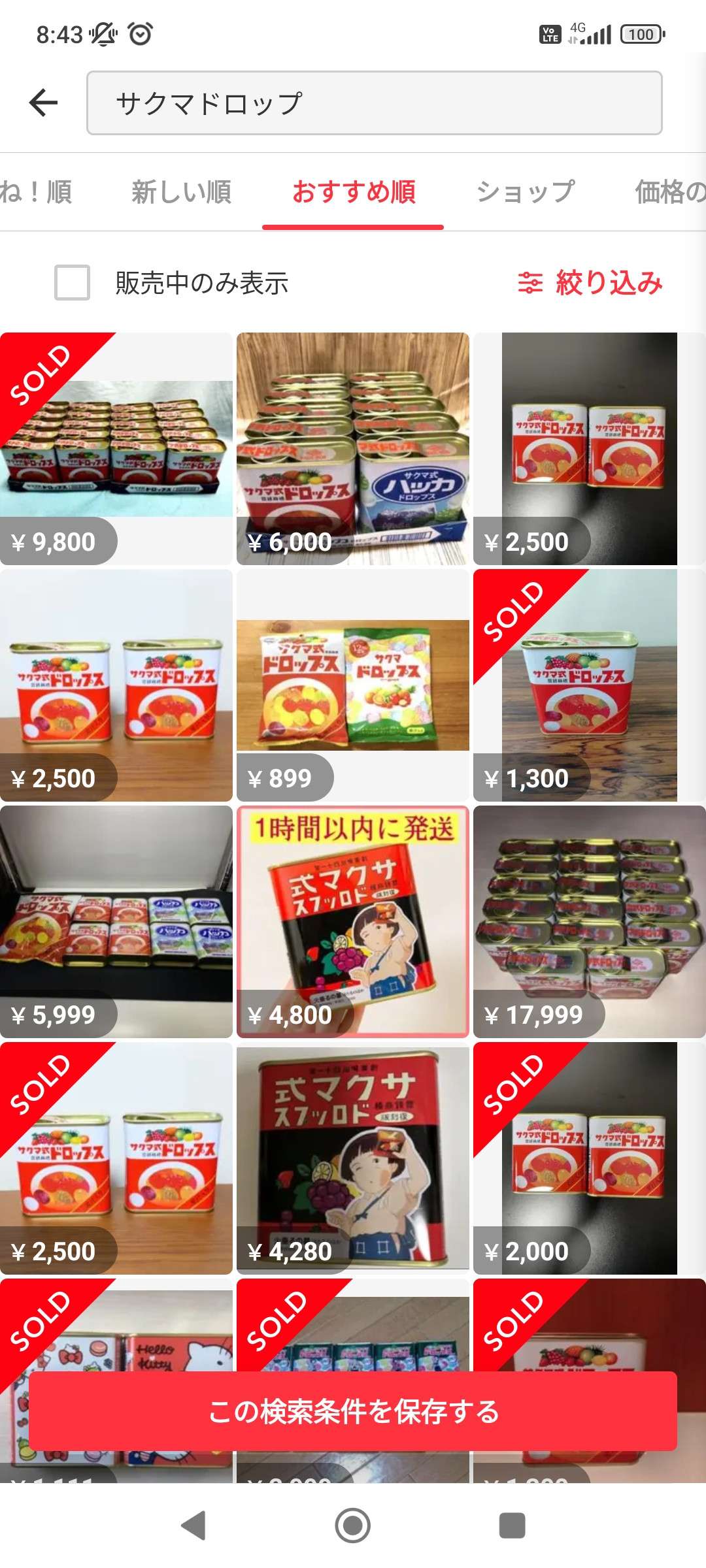Open the ¥17,999 bulk tins listing
This screenshot has height=1568, width=706.
click(x=589, y=922)
